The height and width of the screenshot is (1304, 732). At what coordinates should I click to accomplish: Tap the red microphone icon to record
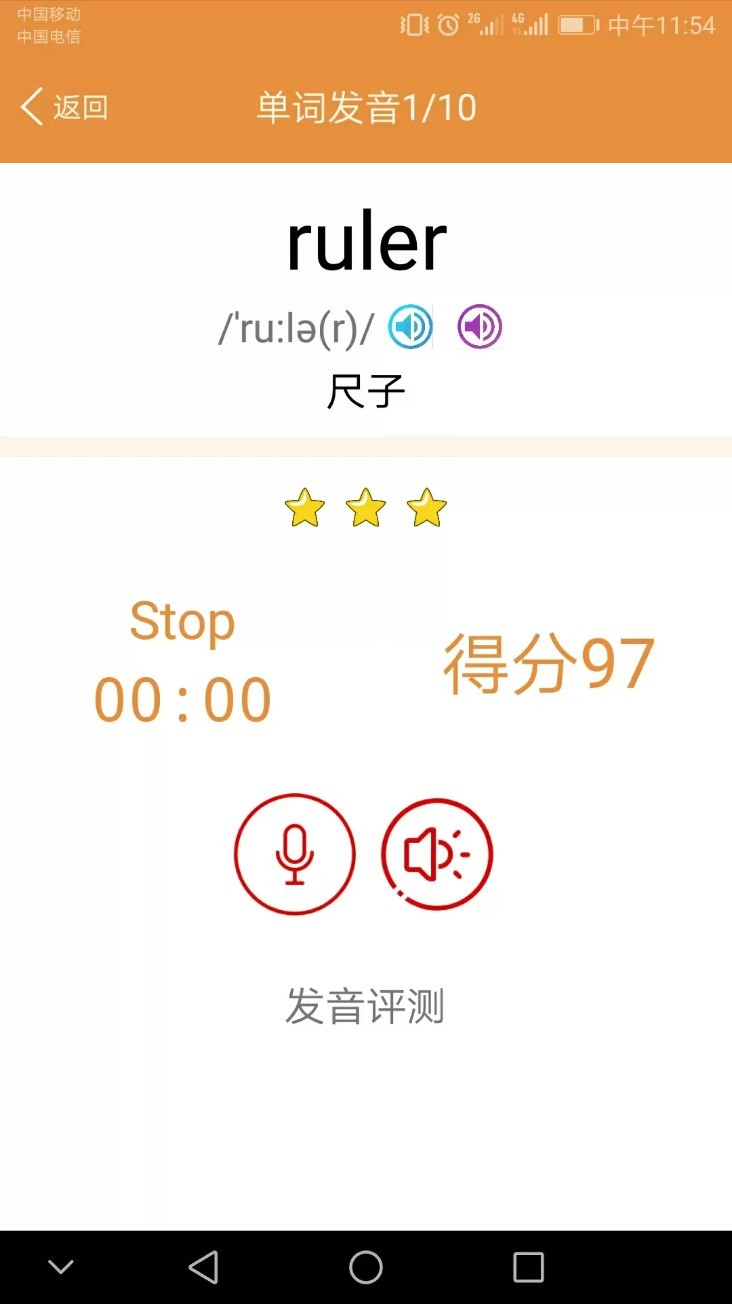[x=294, y=855]
